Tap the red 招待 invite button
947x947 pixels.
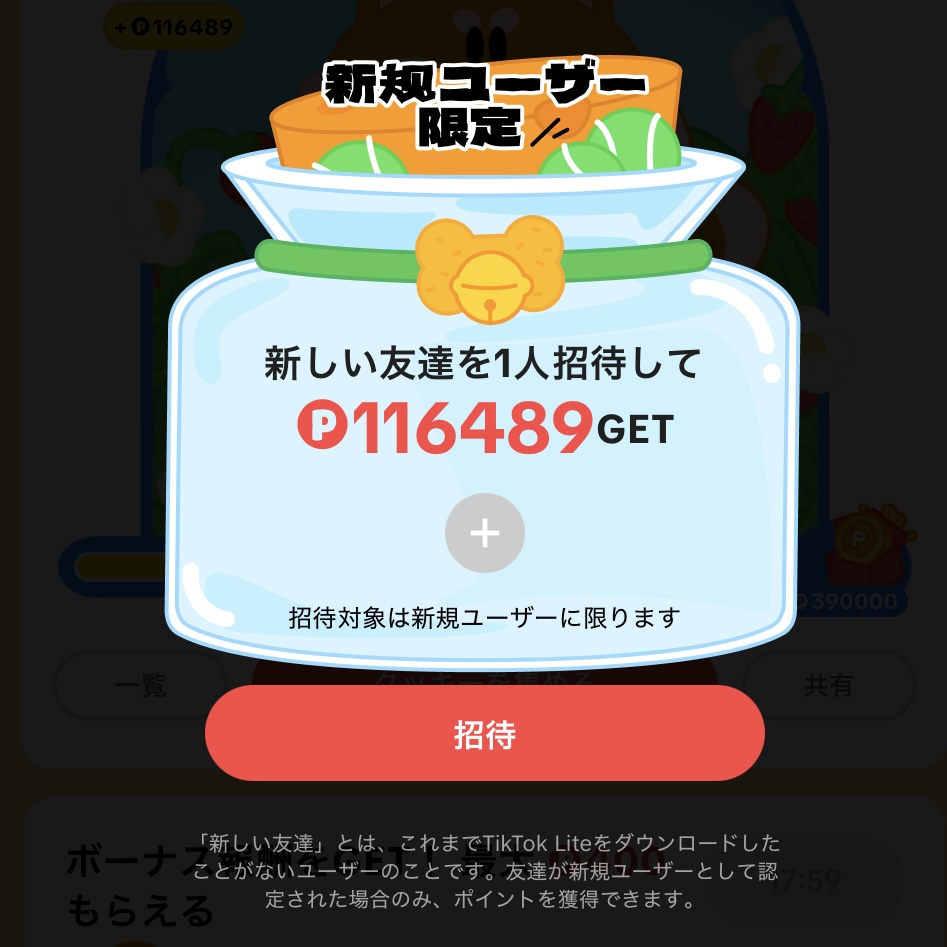point(484,734)
